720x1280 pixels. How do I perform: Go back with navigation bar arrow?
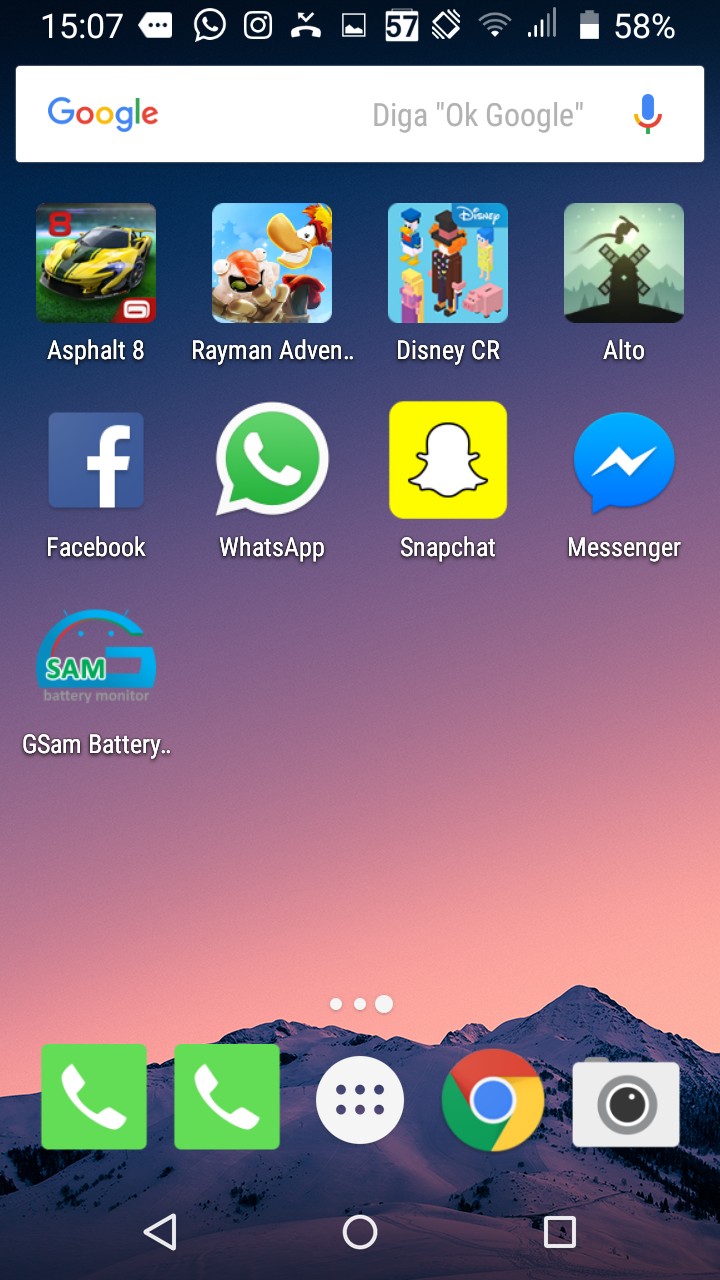pos(160,1232)
